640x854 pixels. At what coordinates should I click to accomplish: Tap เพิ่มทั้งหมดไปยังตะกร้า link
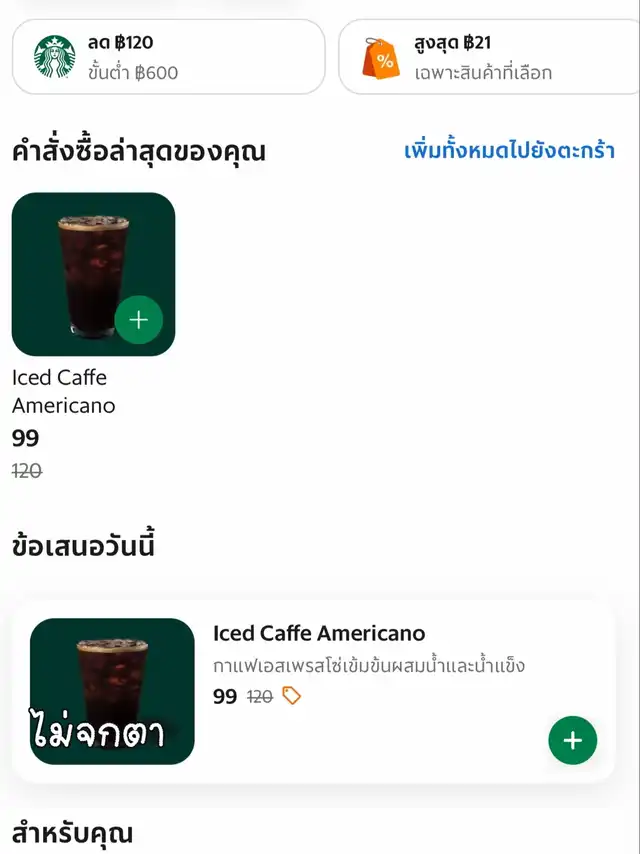click(509, 151)
